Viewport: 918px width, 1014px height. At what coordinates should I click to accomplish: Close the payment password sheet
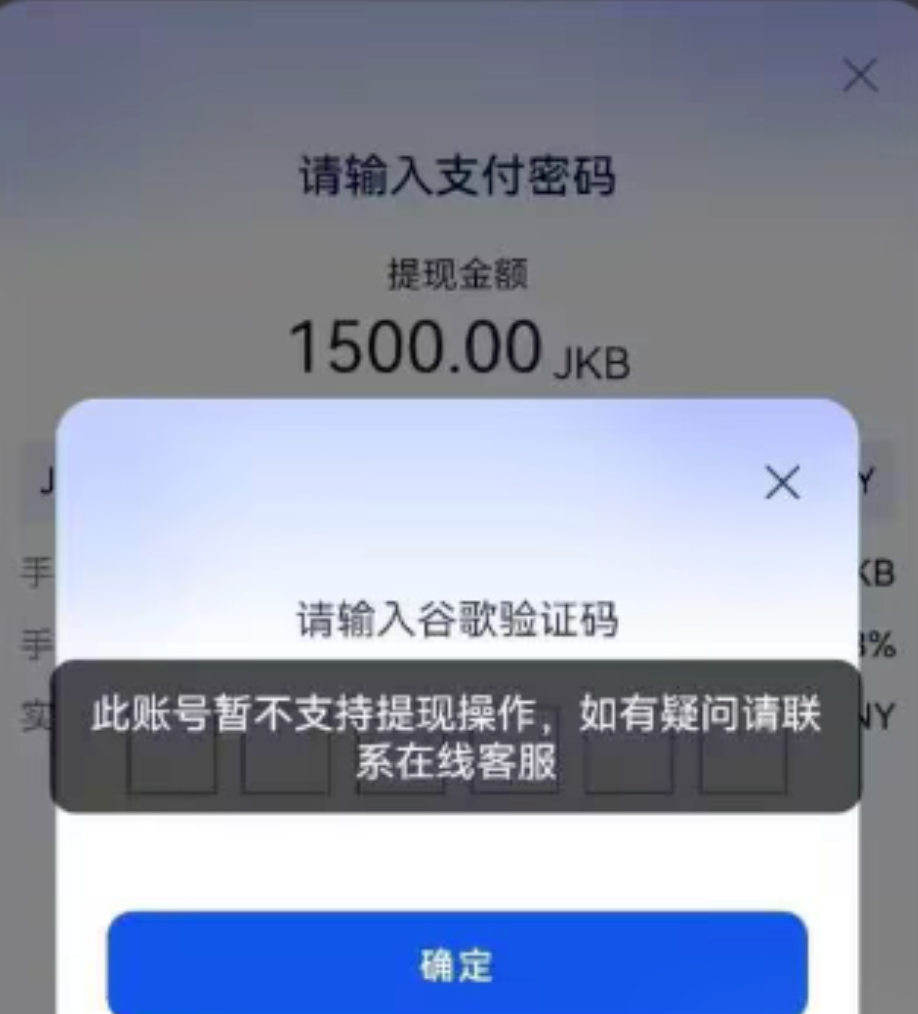(x=860, y=75)
